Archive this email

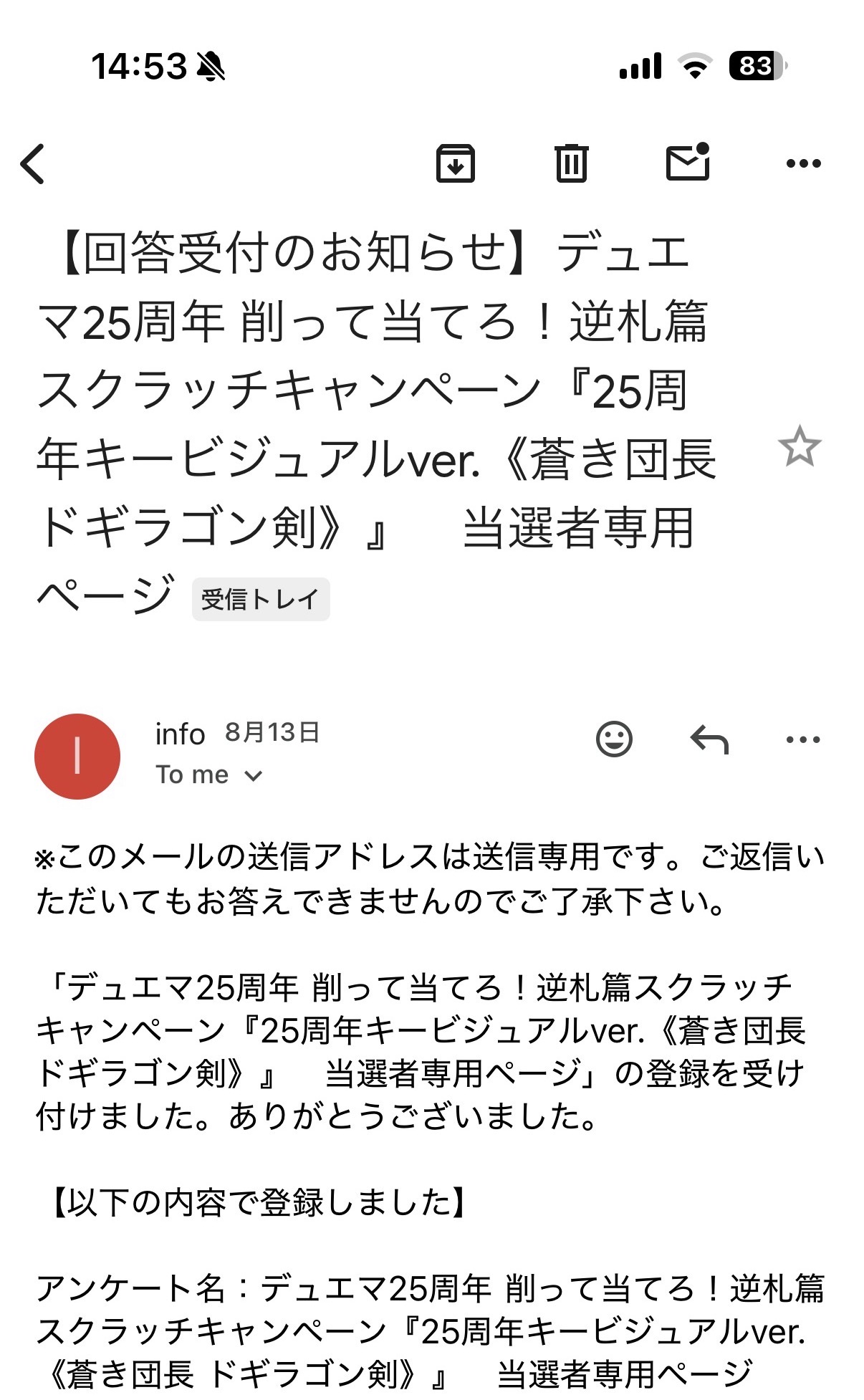pos(456,163)
